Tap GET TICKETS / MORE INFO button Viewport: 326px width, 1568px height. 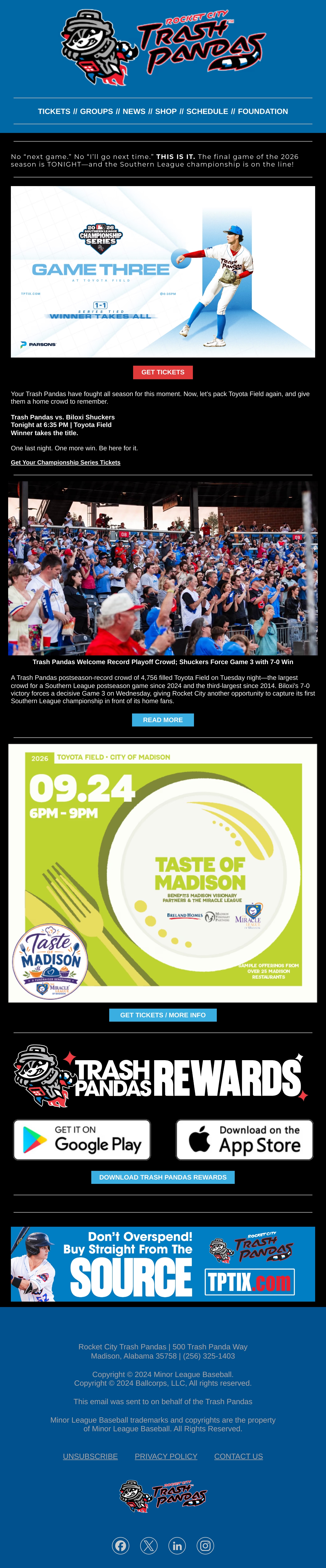pos(163,1015)
